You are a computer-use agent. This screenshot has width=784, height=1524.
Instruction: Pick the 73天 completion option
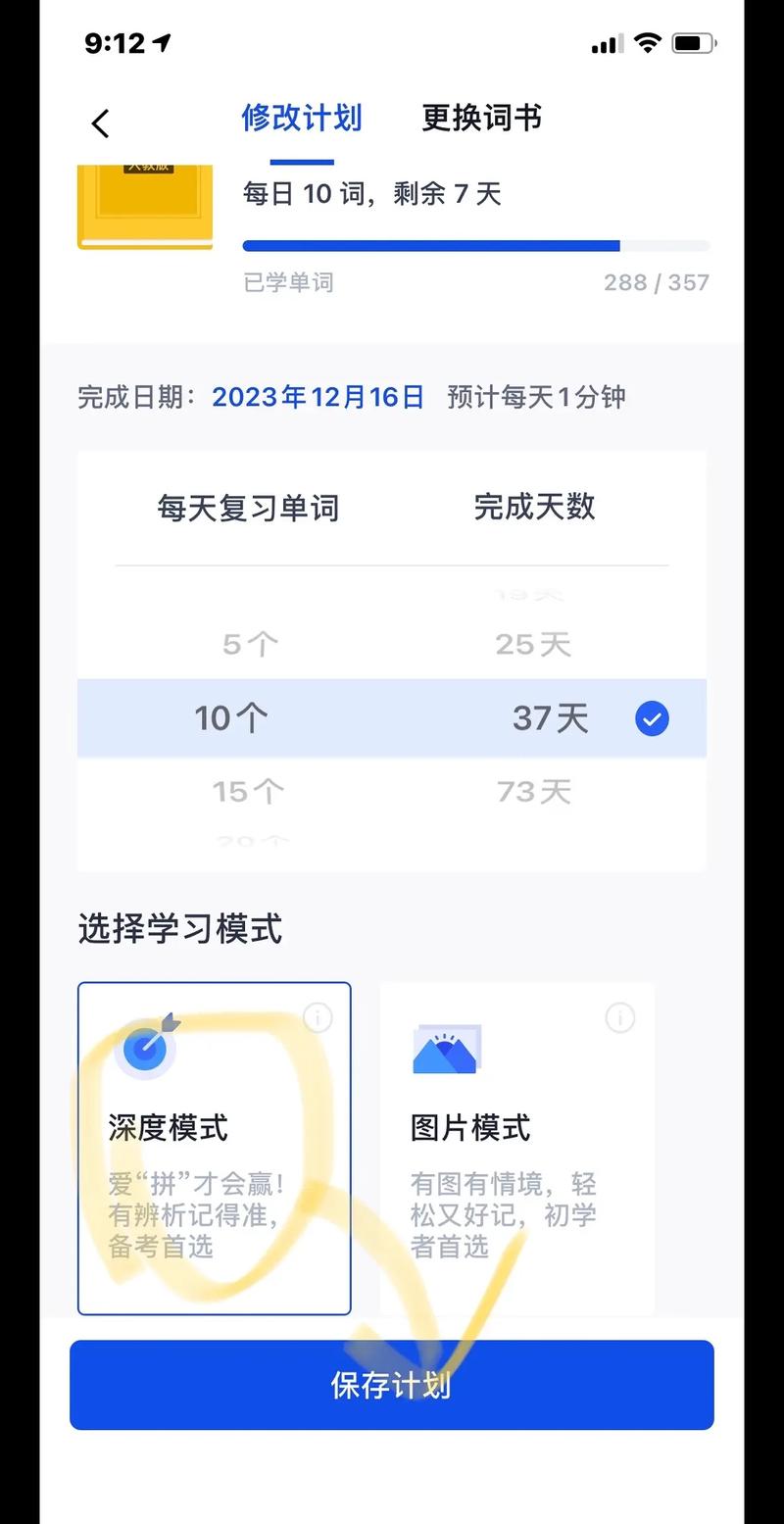[533, 792]
